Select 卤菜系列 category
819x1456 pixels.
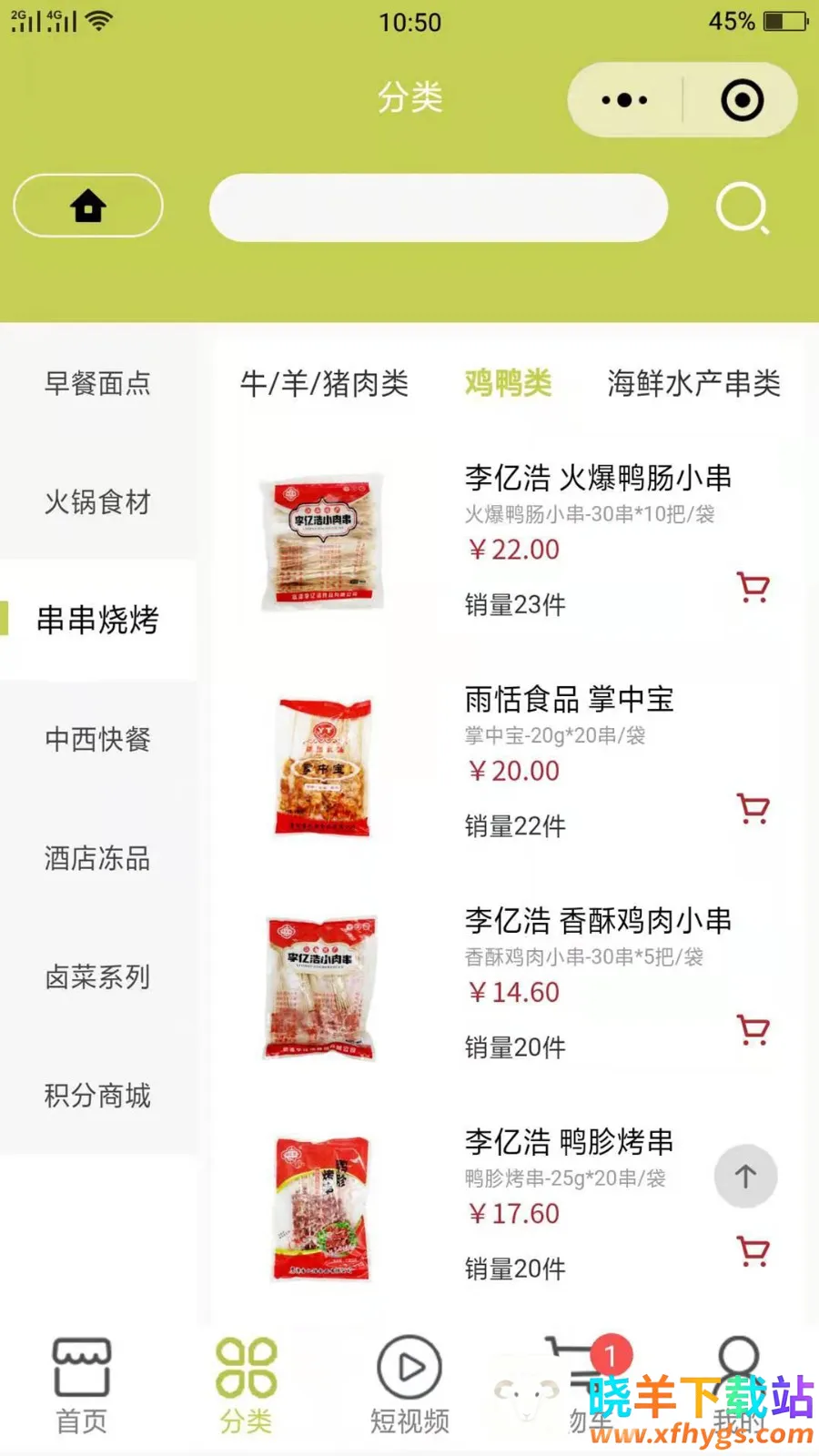click(97, 977)
